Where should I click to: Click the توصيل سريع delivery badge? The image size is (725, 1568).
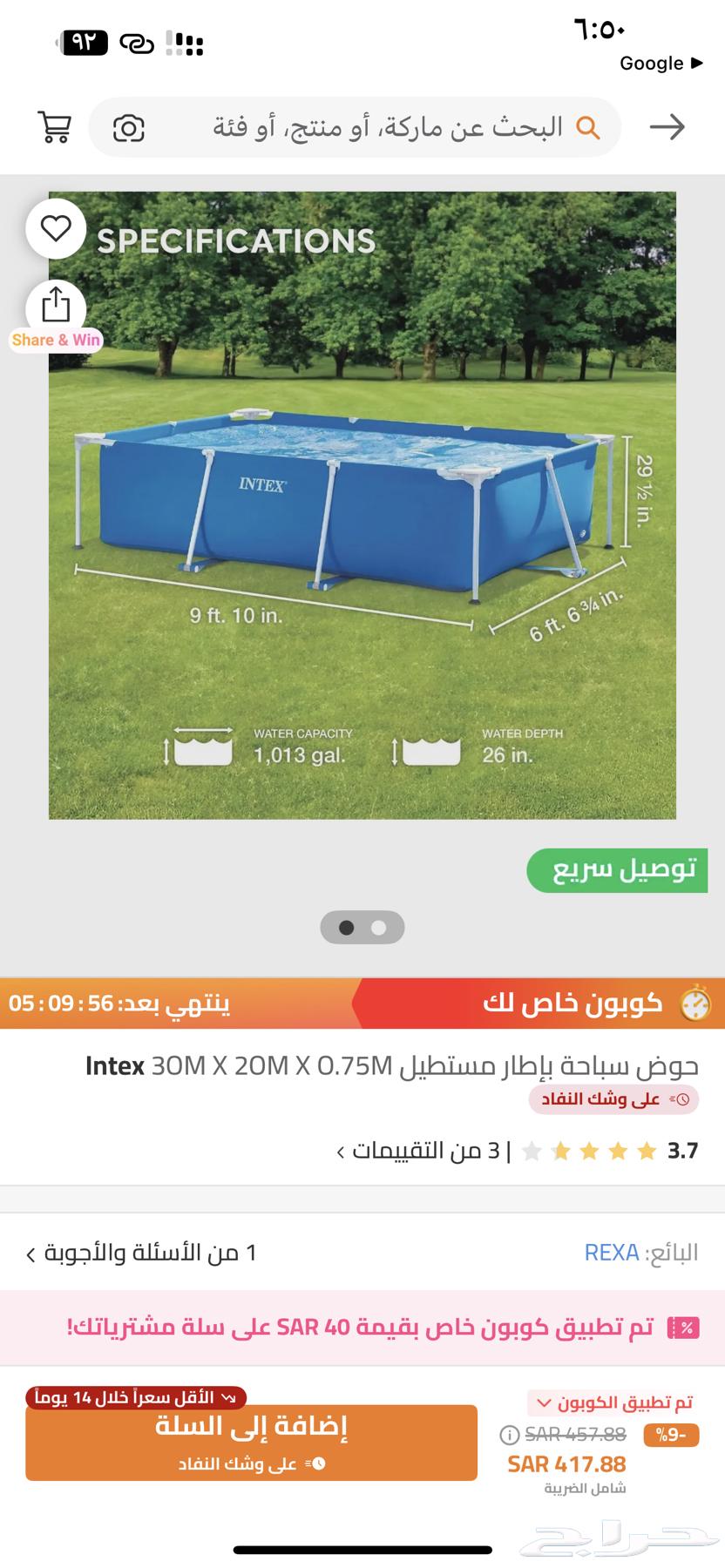[620, 872]
